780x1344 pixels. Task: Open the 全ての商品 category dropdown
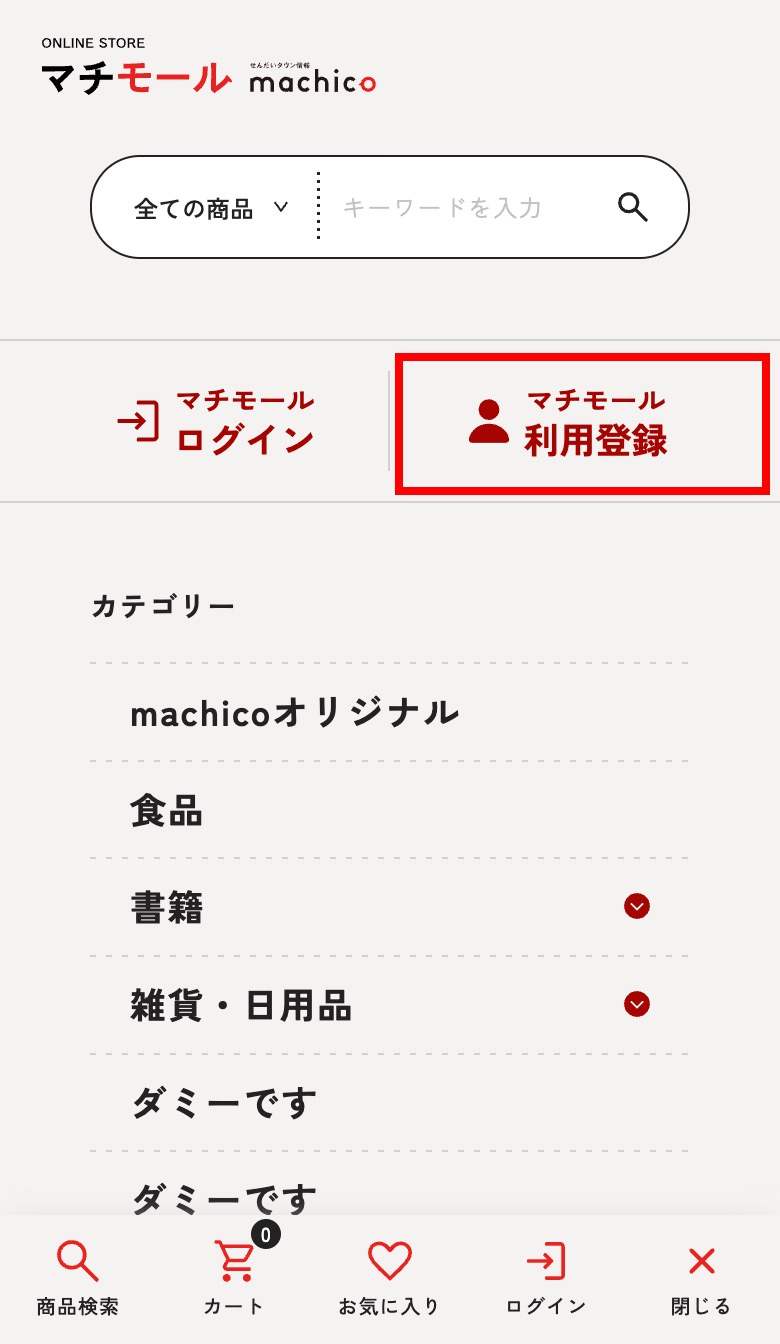[210, 208]
